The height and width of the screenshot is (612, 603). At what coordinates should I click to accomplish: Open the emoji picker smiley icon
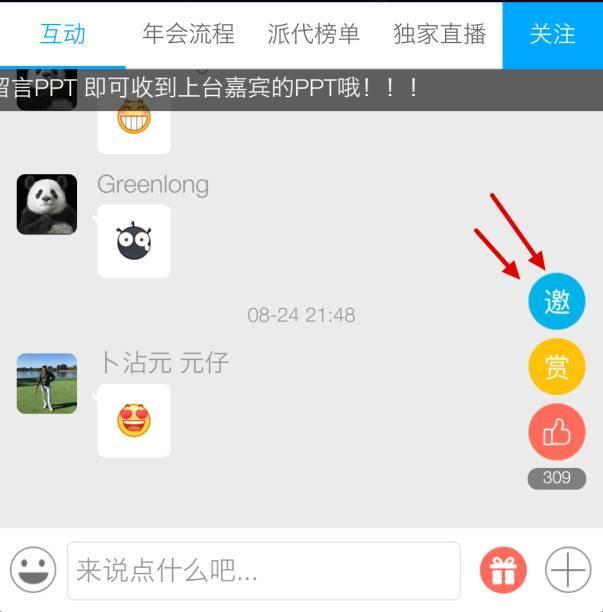click(x=33, y=571)
